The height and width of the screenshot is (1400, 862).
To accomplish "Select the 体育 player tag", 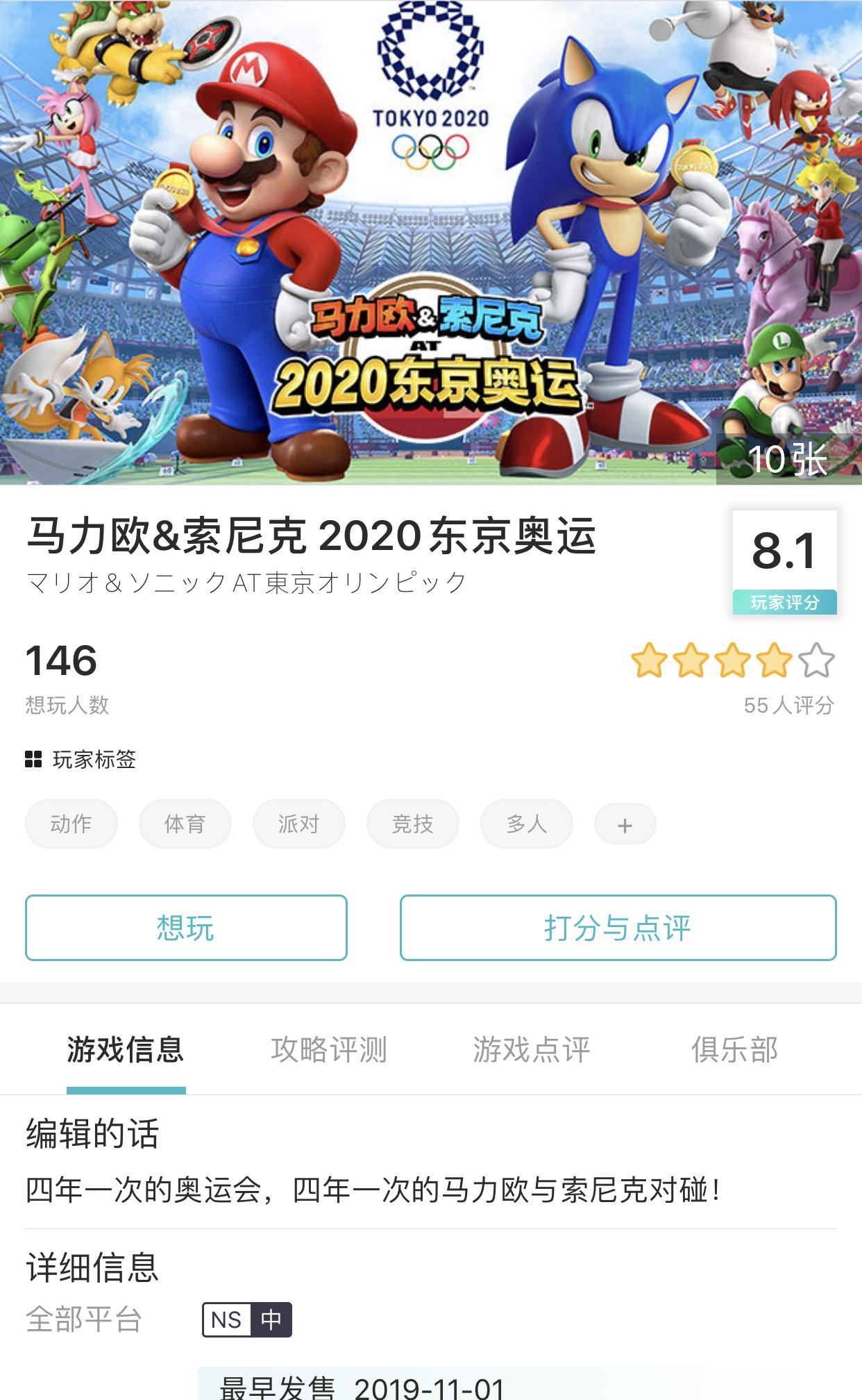I will [185, 824].
